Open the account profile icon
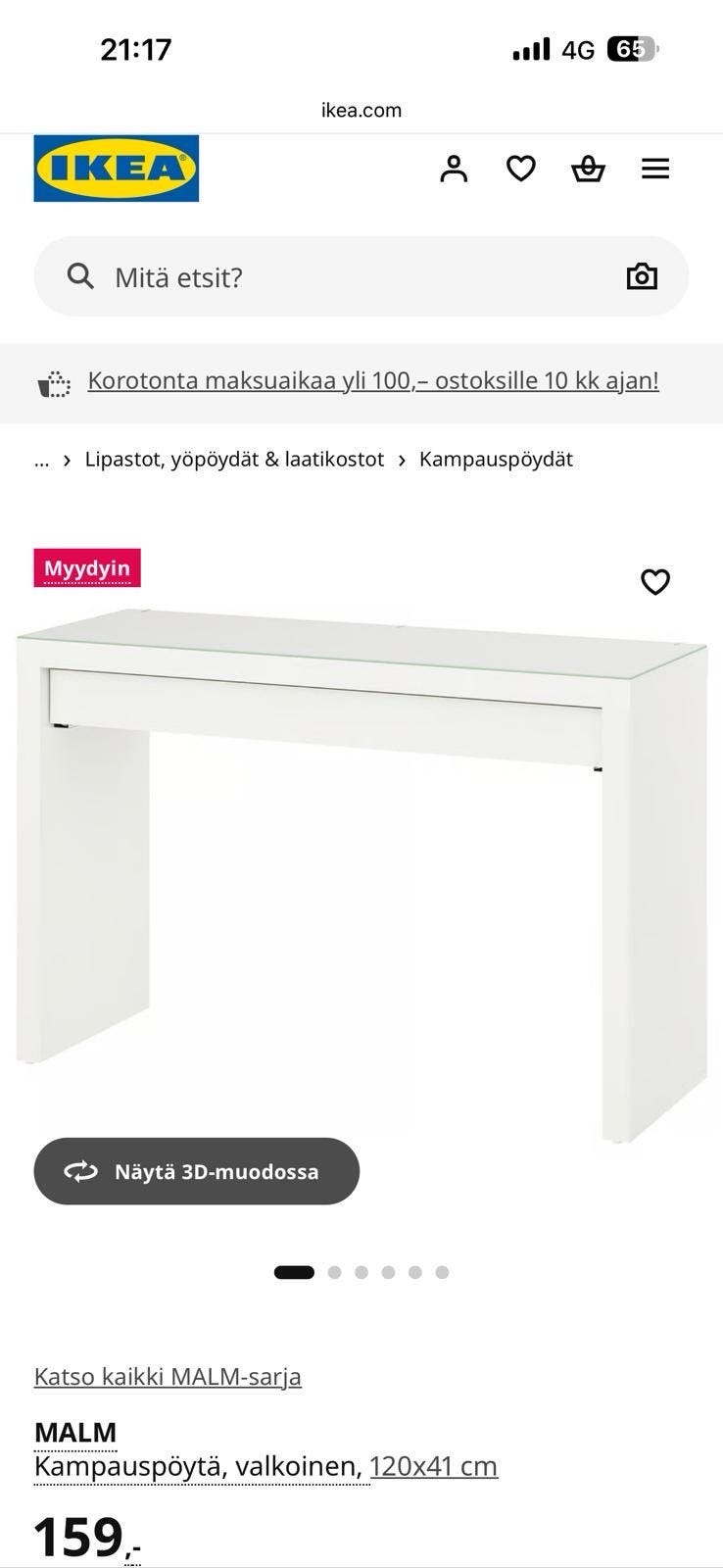Viewport: 723px width, 1568px height. tap(454, 169)
